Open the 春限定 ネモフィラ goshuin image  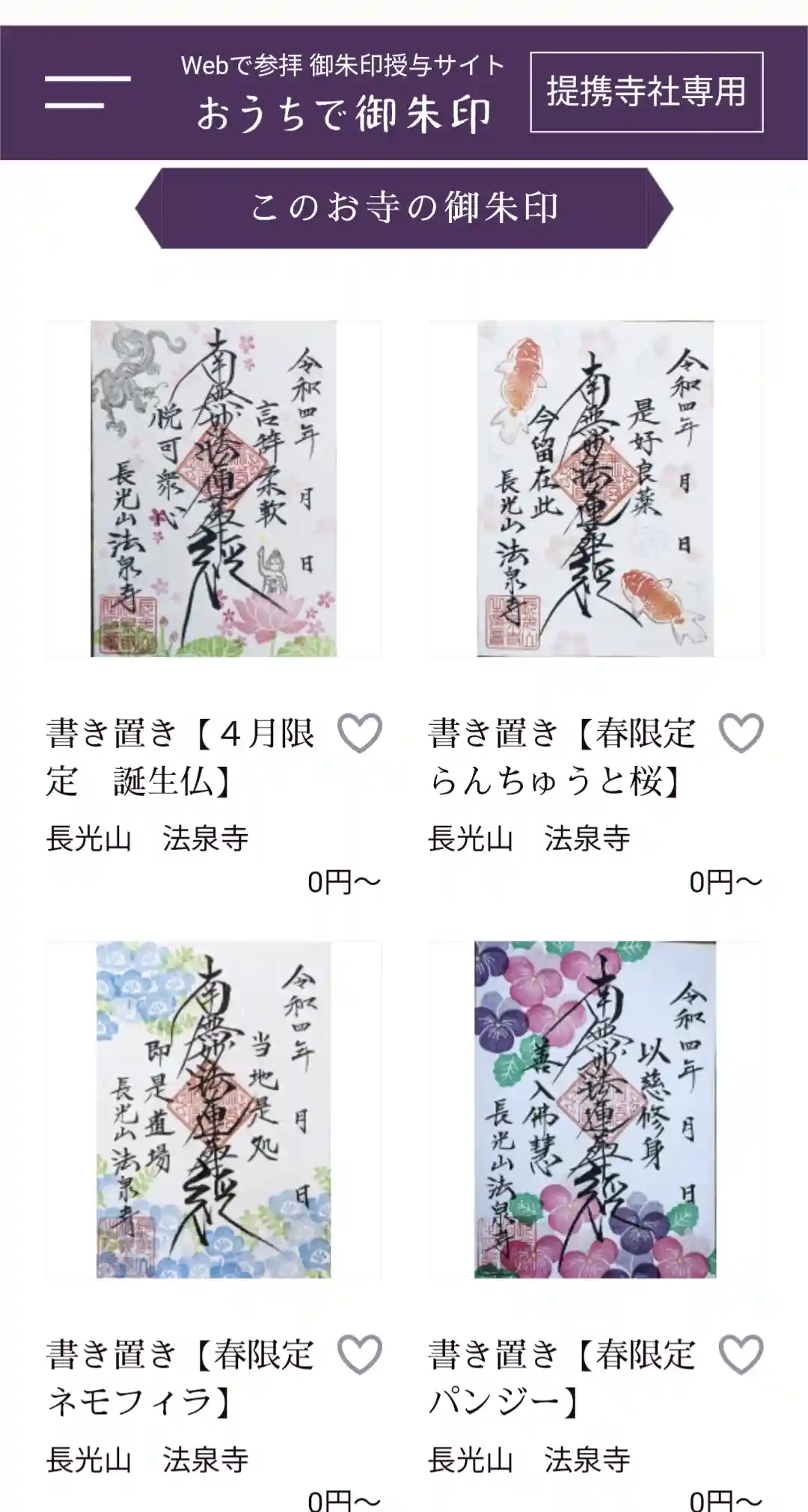click(214, 1109)
